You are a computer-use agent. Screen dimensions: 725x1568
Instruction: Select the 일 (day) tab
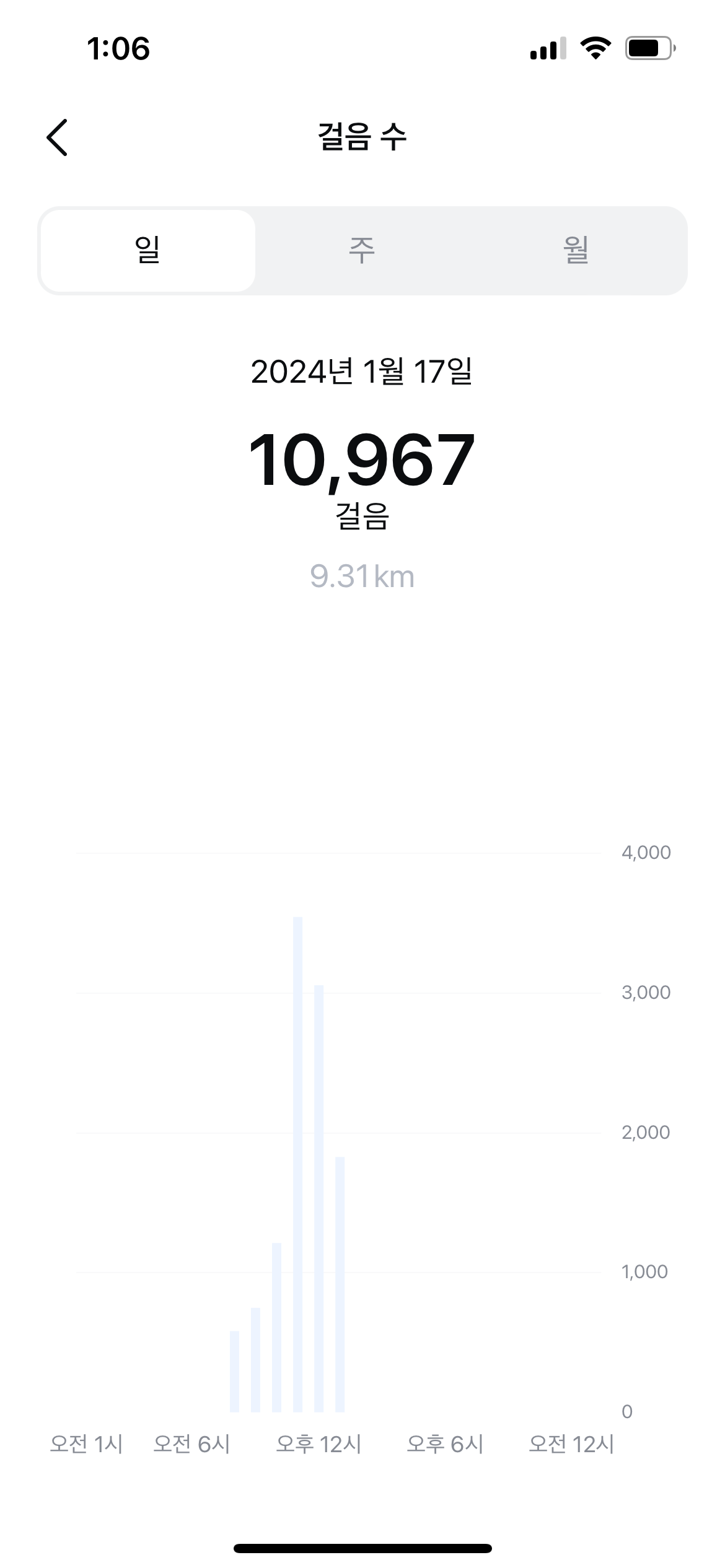[147, 250]
